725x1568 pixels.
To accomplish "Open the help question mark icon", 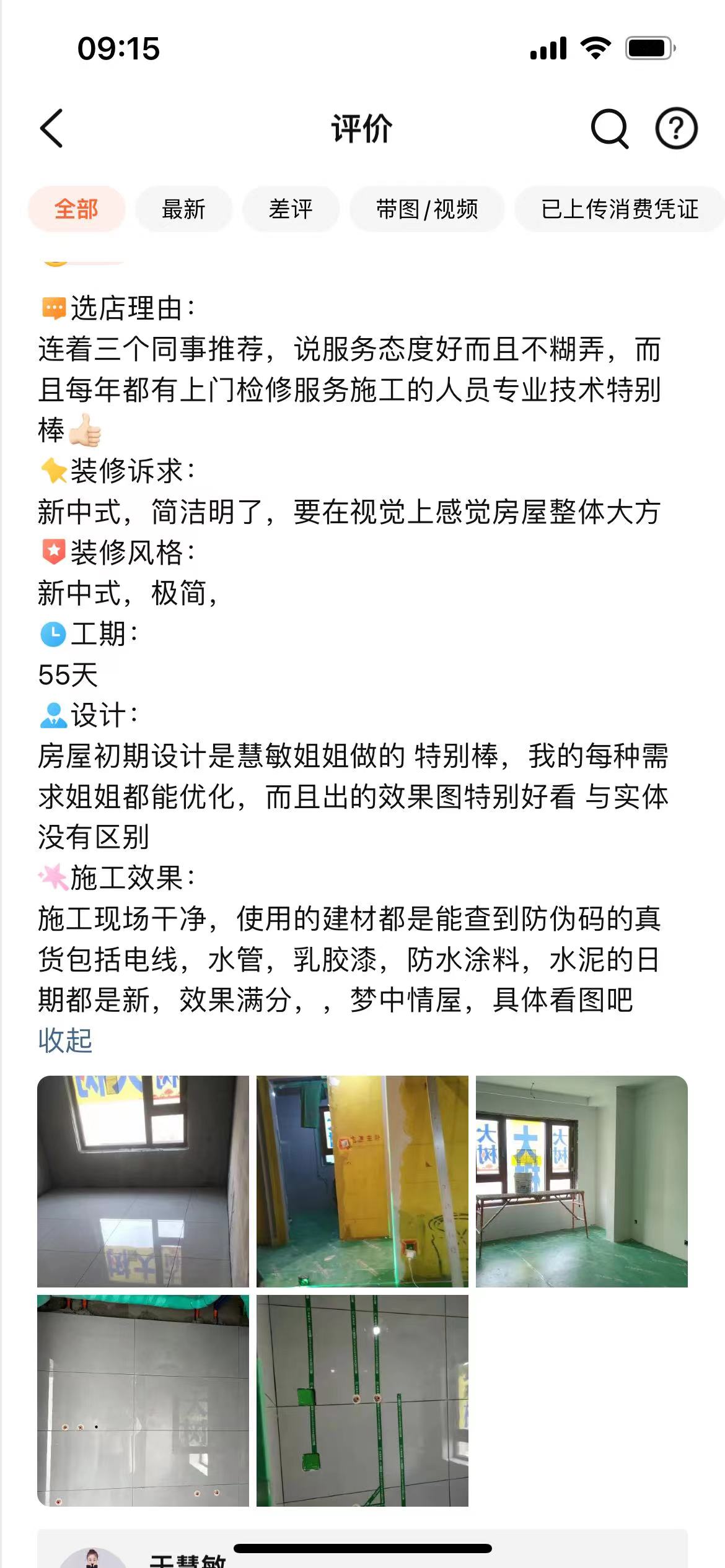I will [x=676, y=129].
